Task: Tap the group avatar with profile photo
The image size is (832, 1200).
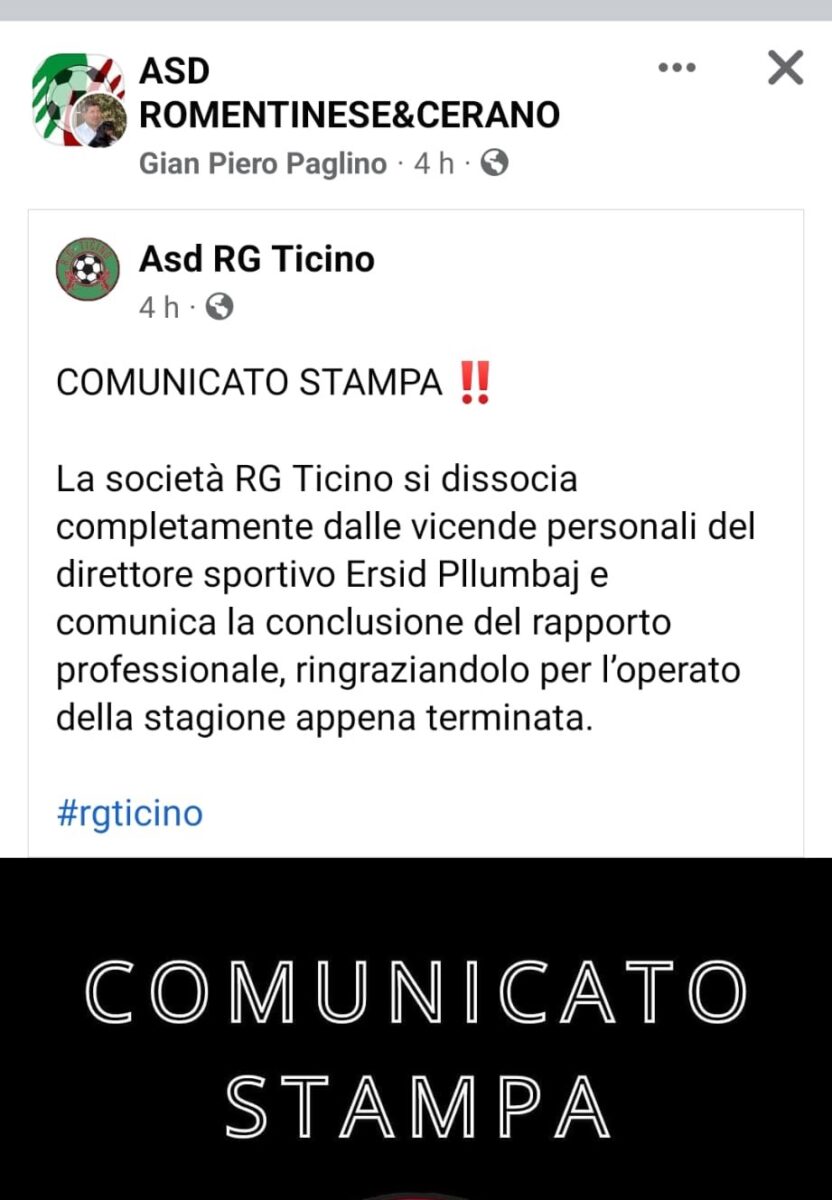Action: pos(79,100)
